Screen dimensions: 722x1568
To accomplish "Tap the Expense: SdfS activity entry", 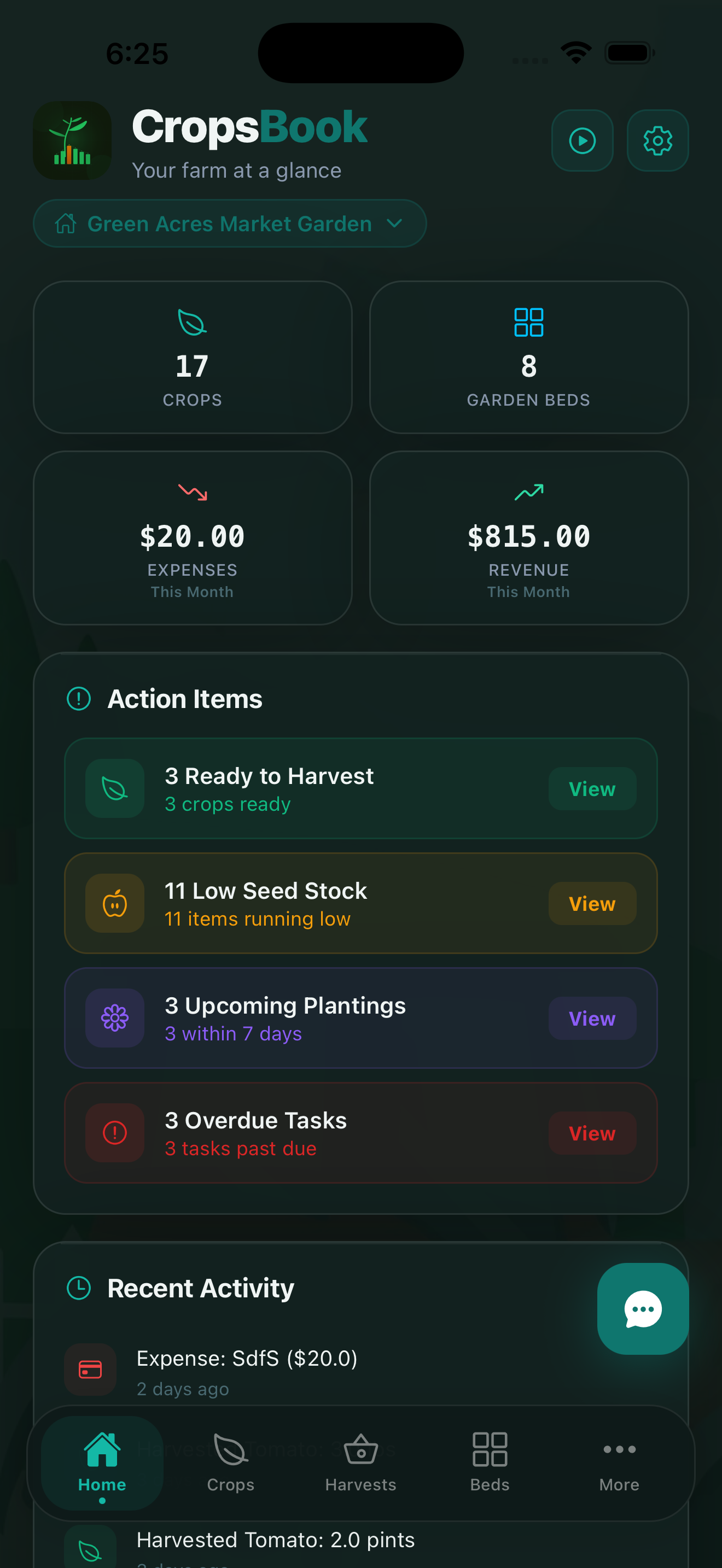I will point(247,1358).
